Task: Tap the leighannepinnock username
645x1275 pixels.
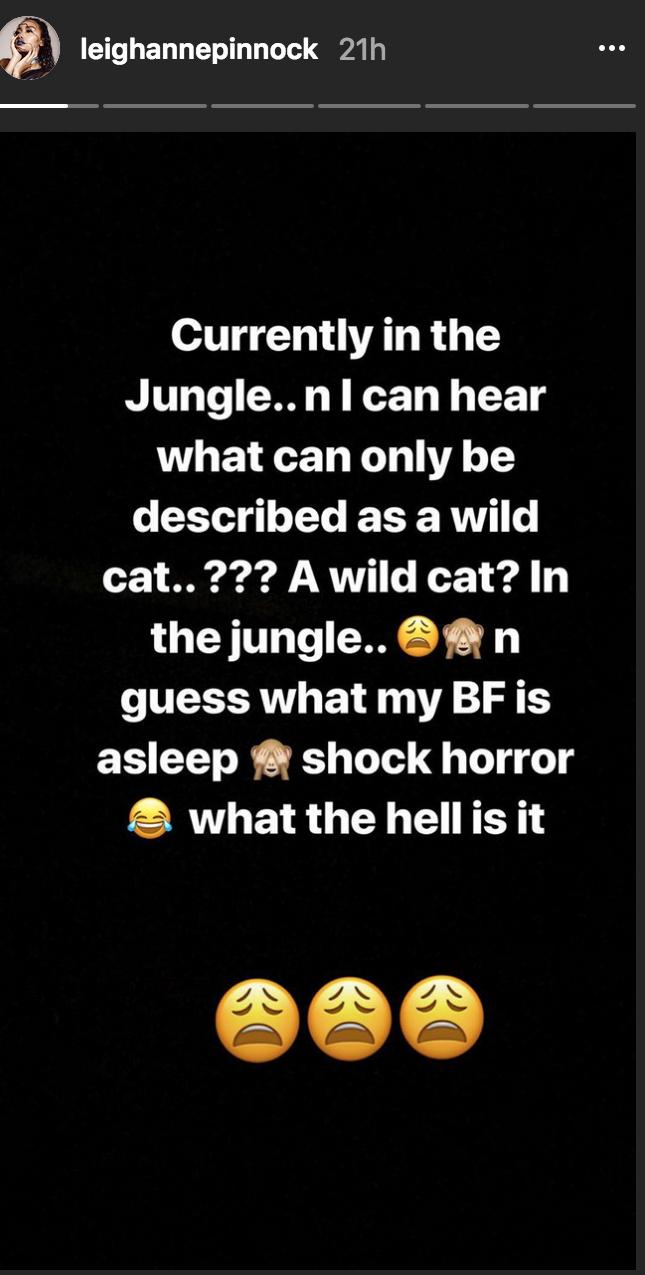Action: [199, 49]
